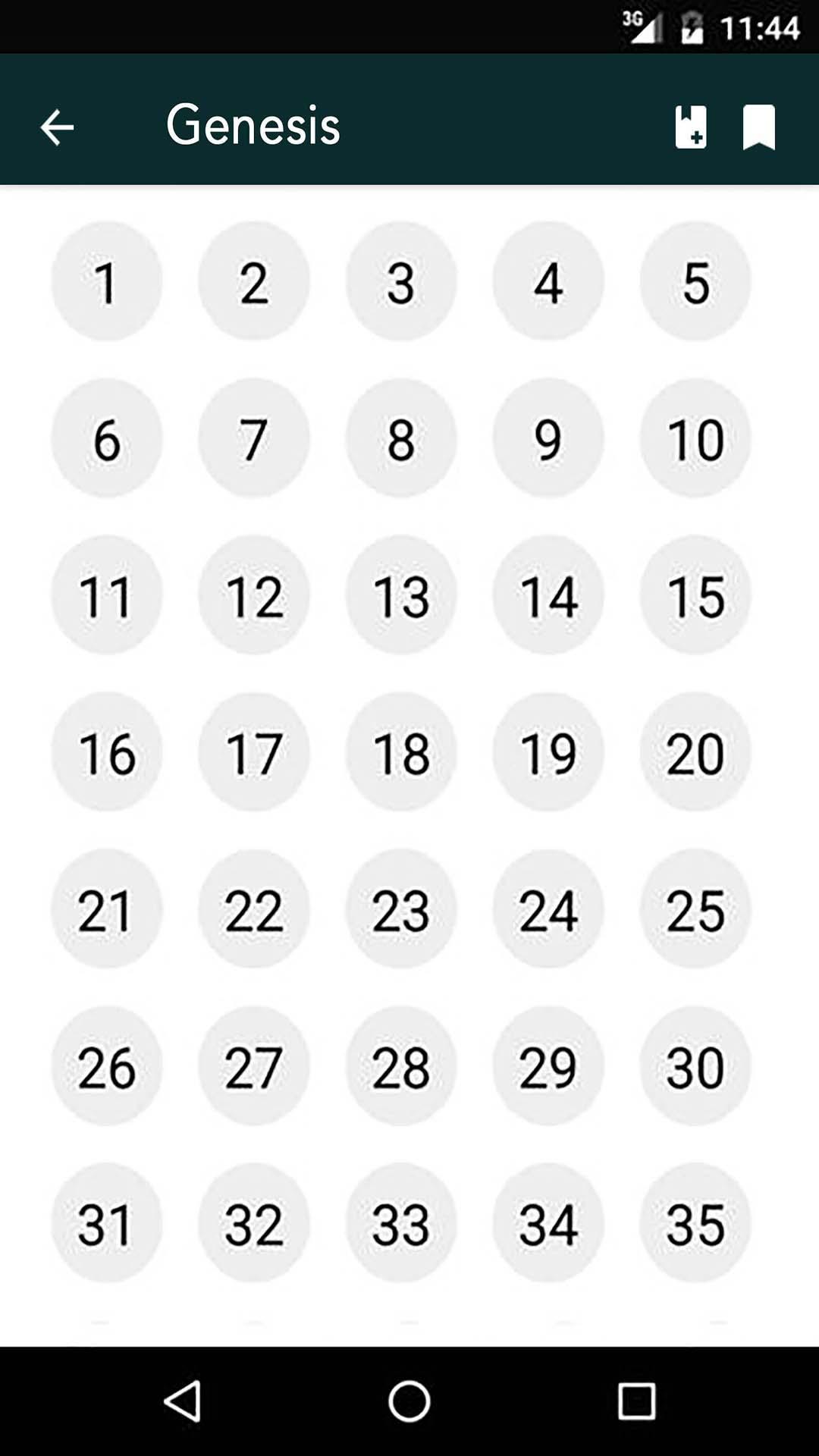Tap the system home button
The image size is (819, 1456).
click(x=409, y=1401)
